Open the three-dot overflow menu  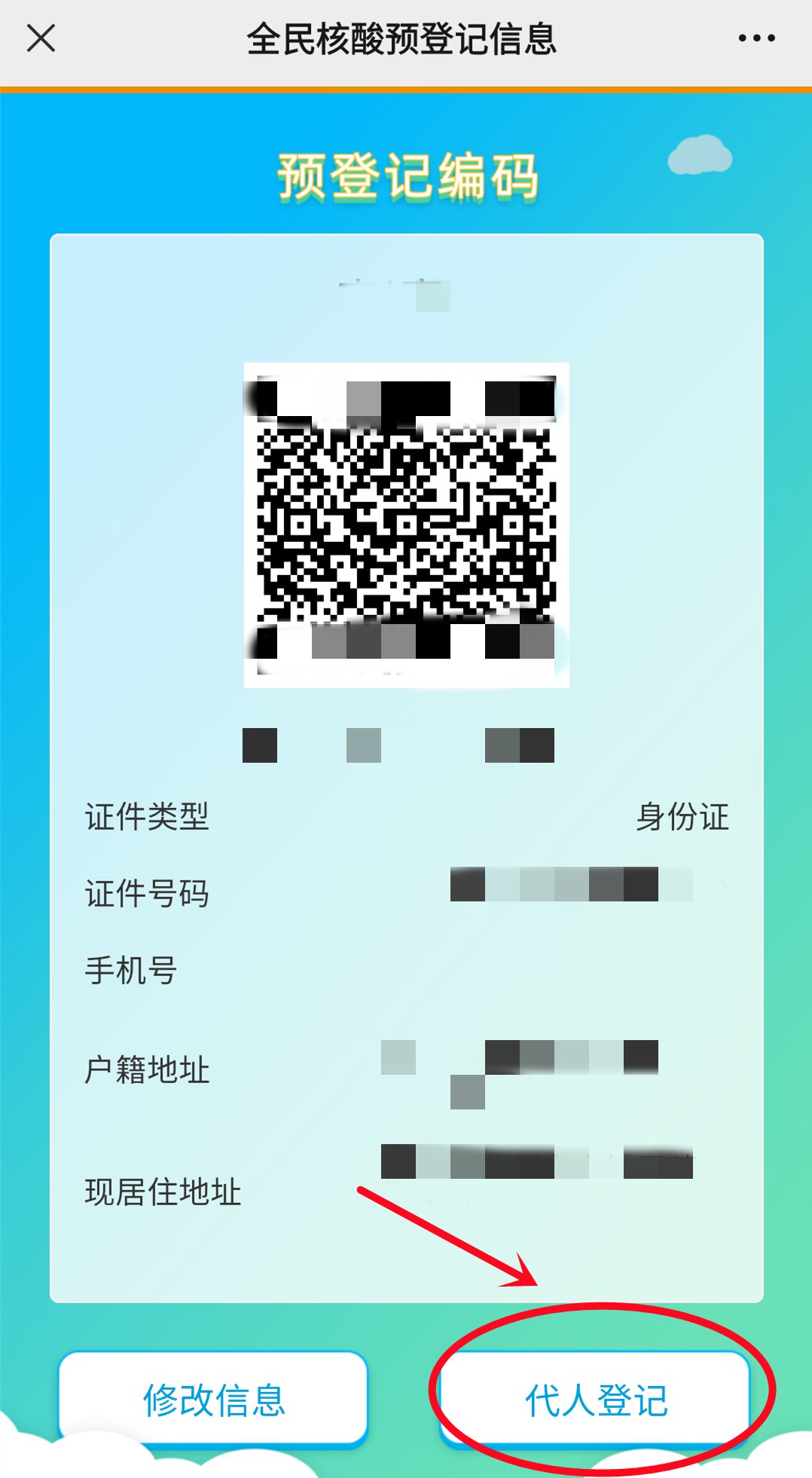[756, 38]
